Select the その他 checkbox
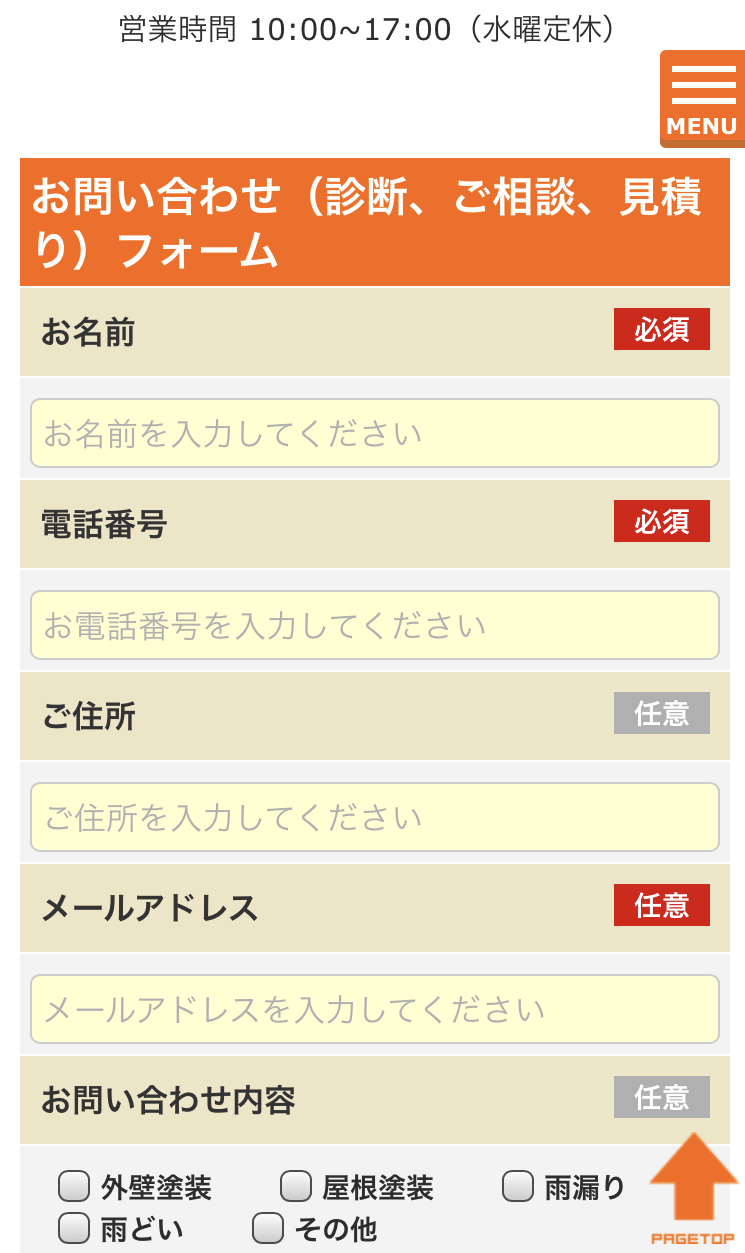 [266, 1227]
